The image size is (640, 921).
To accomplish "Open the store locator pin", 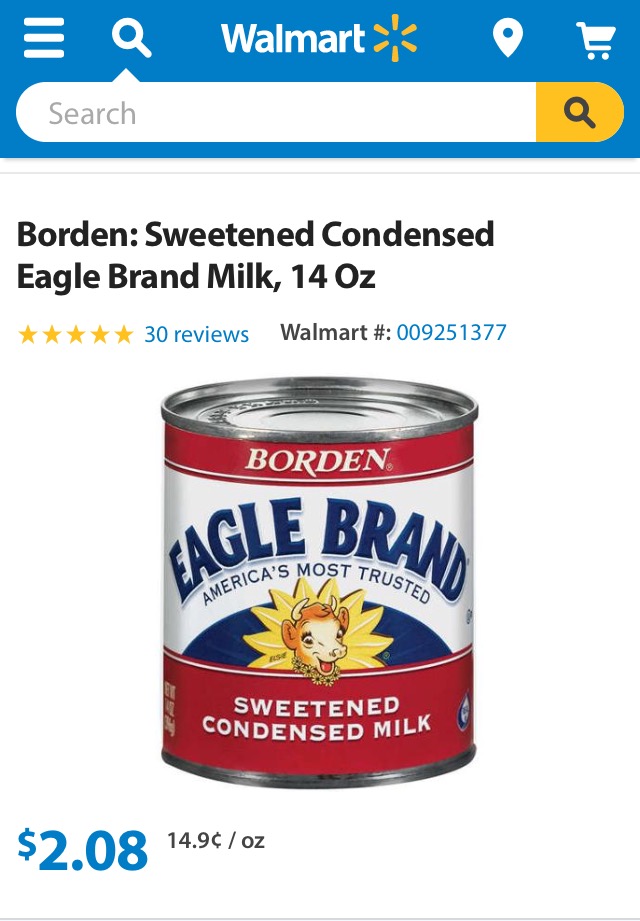I will [x=508, y=40].
